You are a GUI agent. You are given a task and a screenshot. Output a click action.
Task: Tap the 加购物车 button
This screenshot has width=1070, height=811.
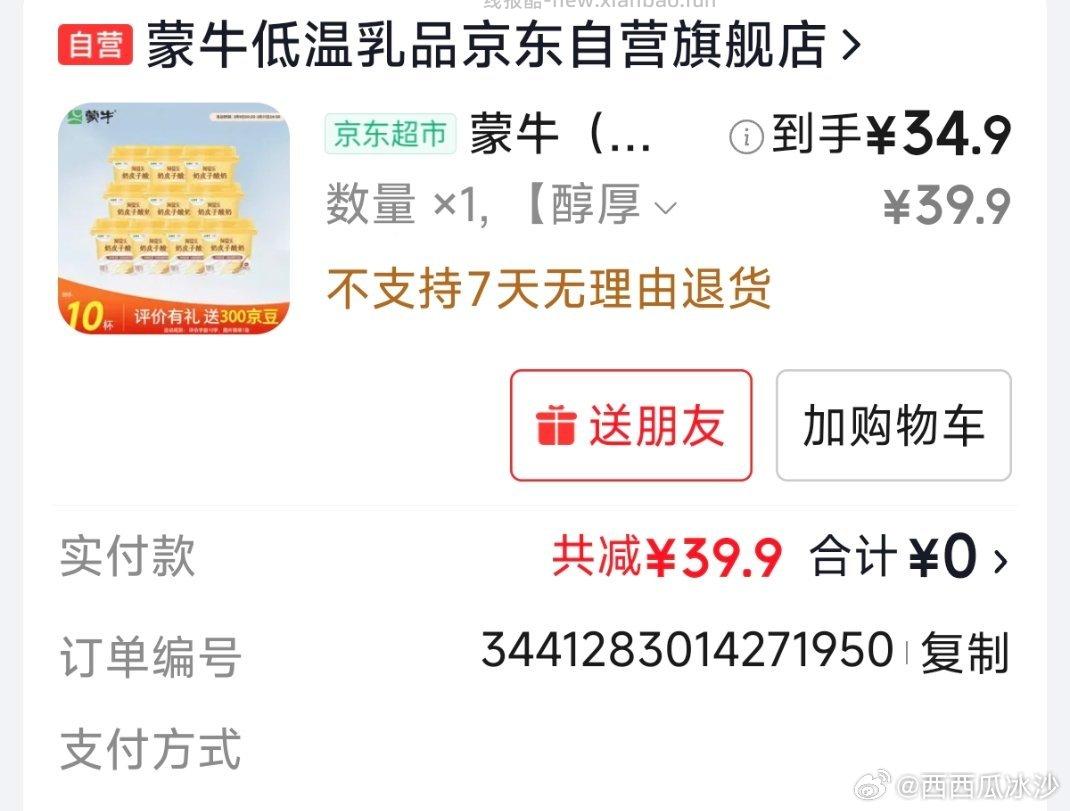coord(893,425)
